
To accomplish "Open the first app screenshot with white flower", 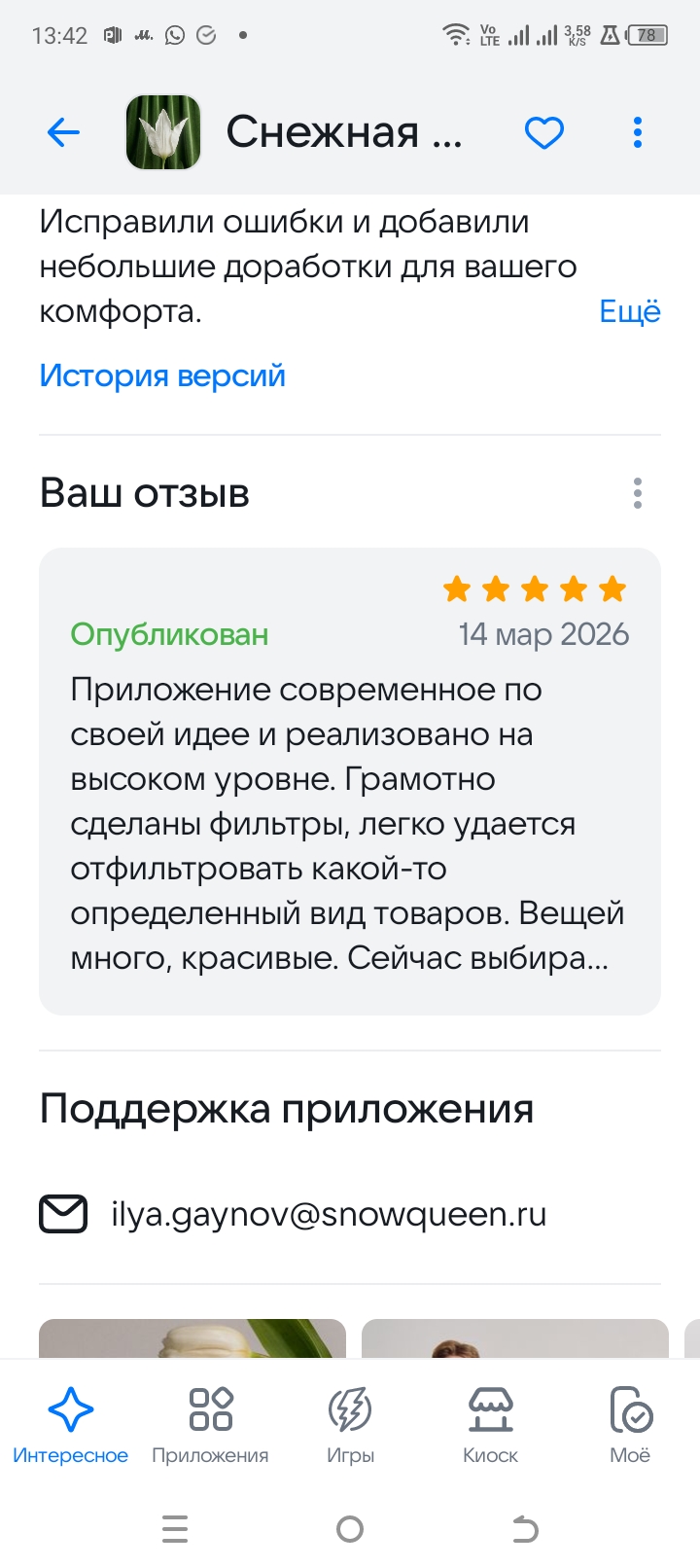I will click(x=192, y=1338).
